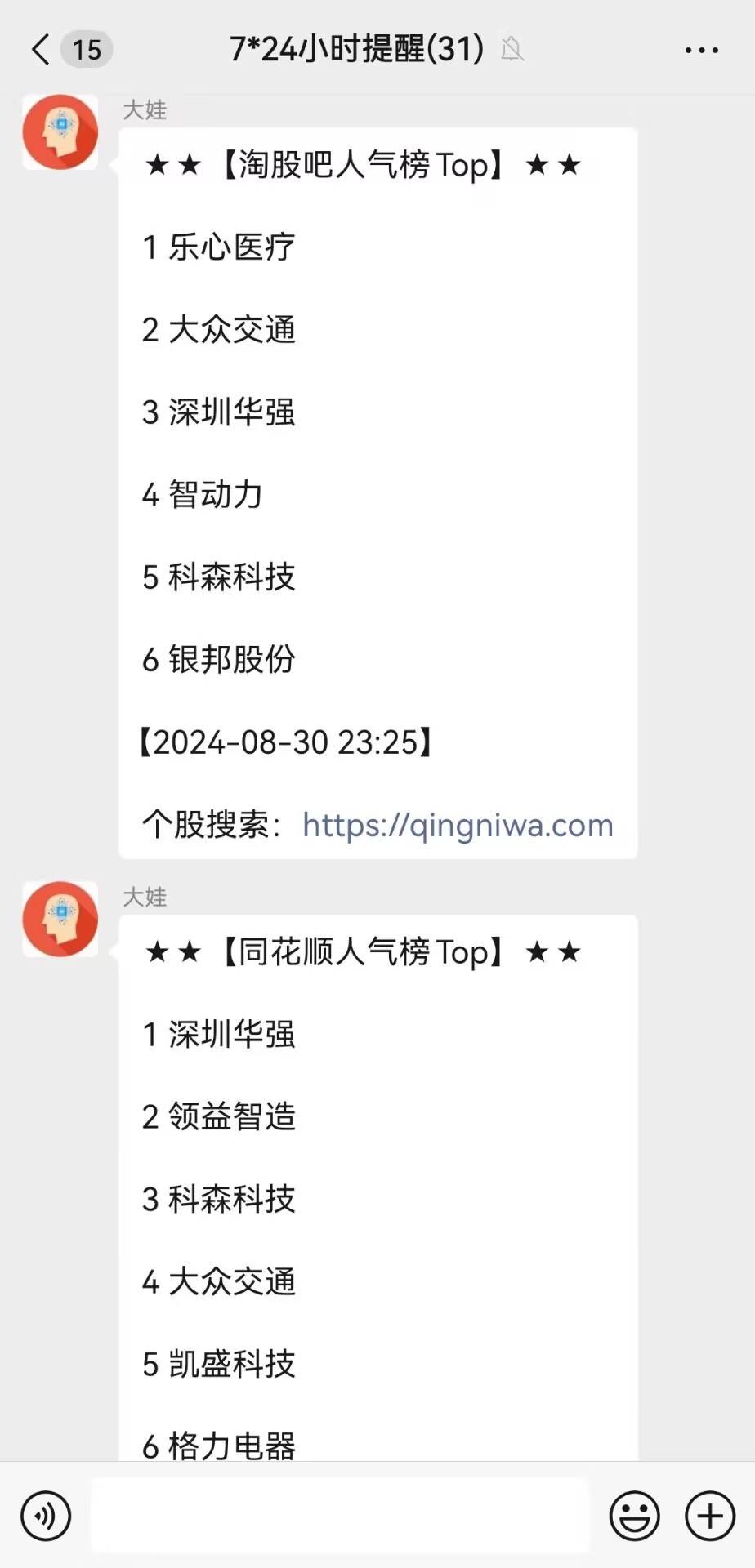
Task: Switch to voice message input
Action: pos(47,1517)
